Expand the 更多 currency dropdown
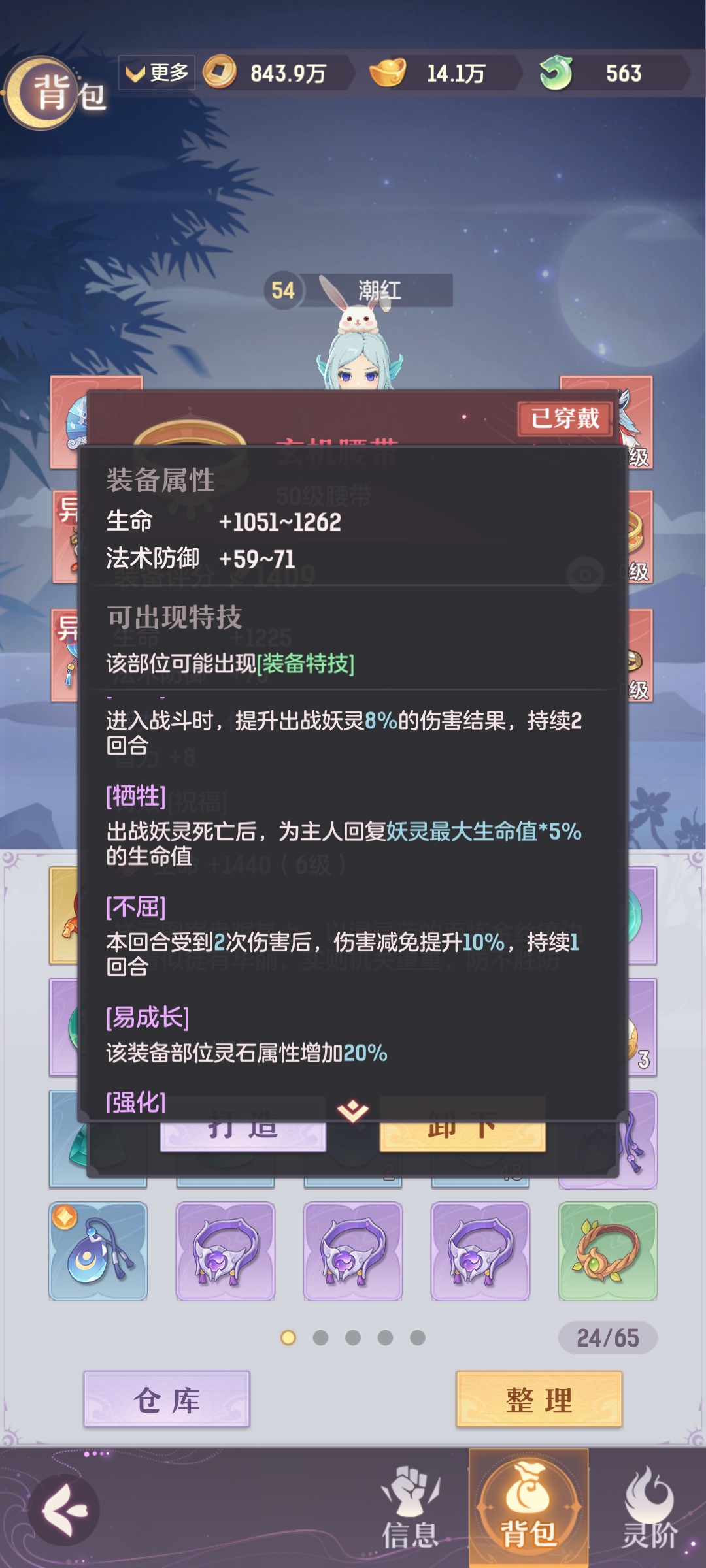706x1568 pixels. [x=157, y=73]
